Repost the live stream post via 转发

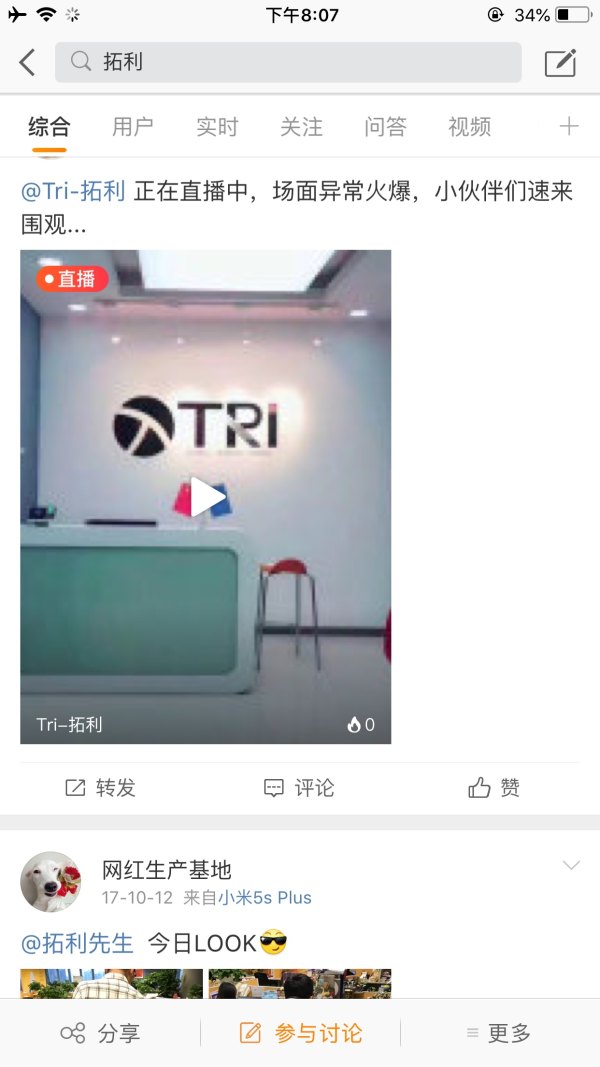point(100,788)
